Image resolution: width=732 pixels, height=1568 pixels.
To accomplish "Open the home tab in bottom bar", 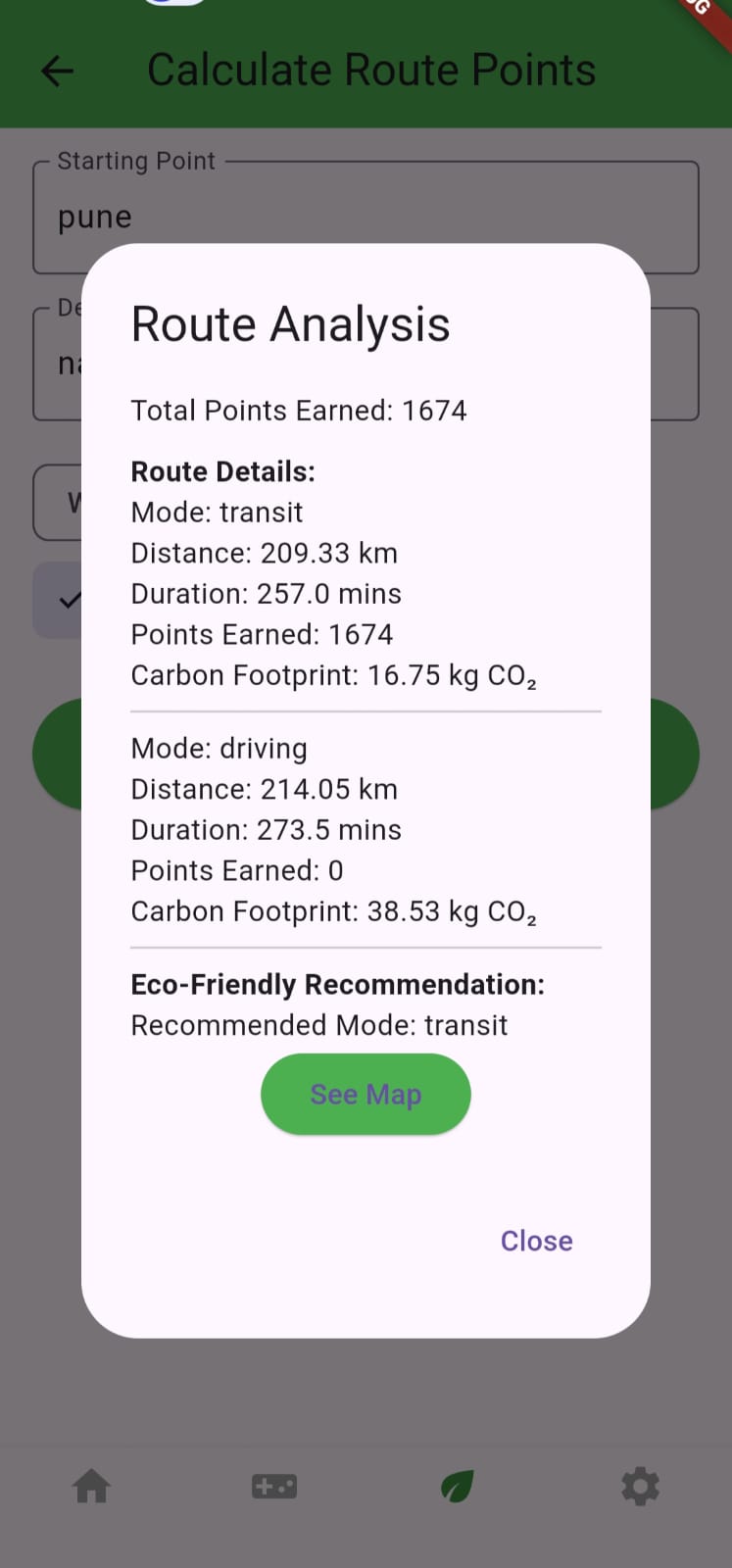I will pyautogui.click(x=91, y=1487).
